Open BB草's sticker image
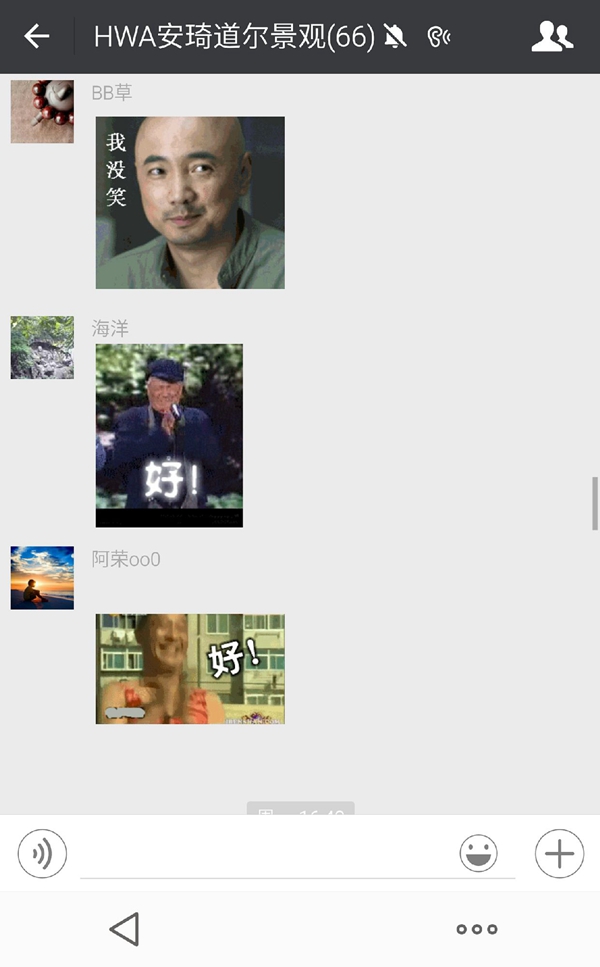 click(x=190, y=202)
